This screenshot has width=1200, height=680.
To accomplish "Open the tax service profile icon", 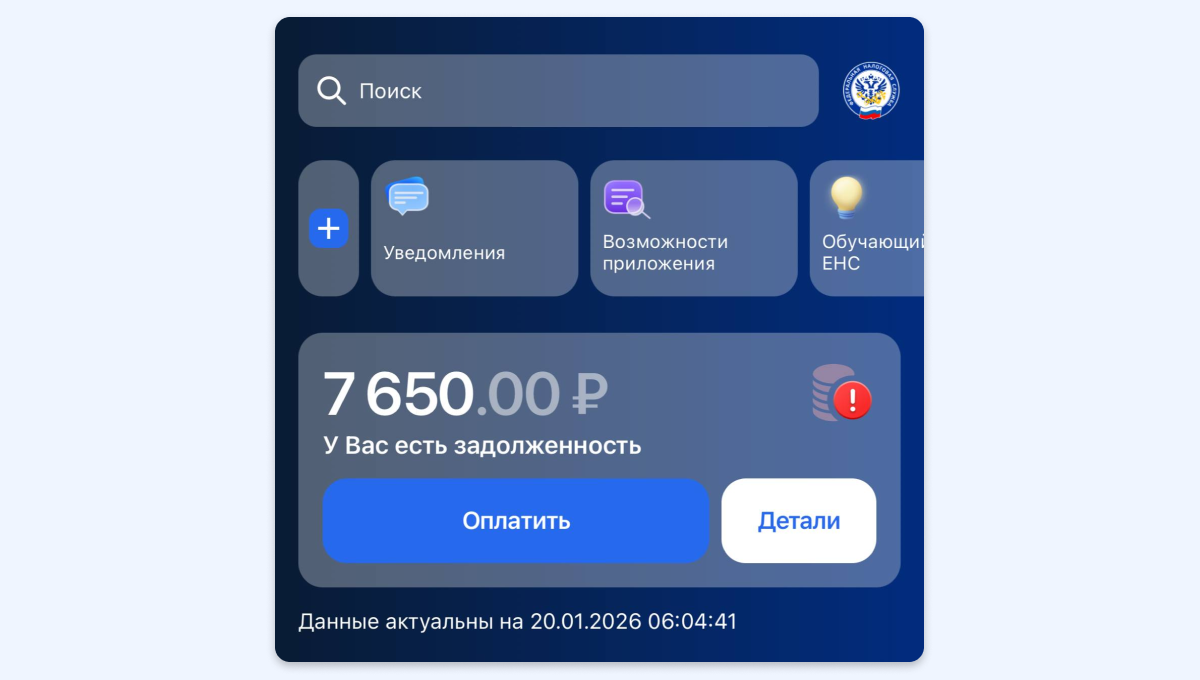I will pyautogui.click(x=871, y=91).
